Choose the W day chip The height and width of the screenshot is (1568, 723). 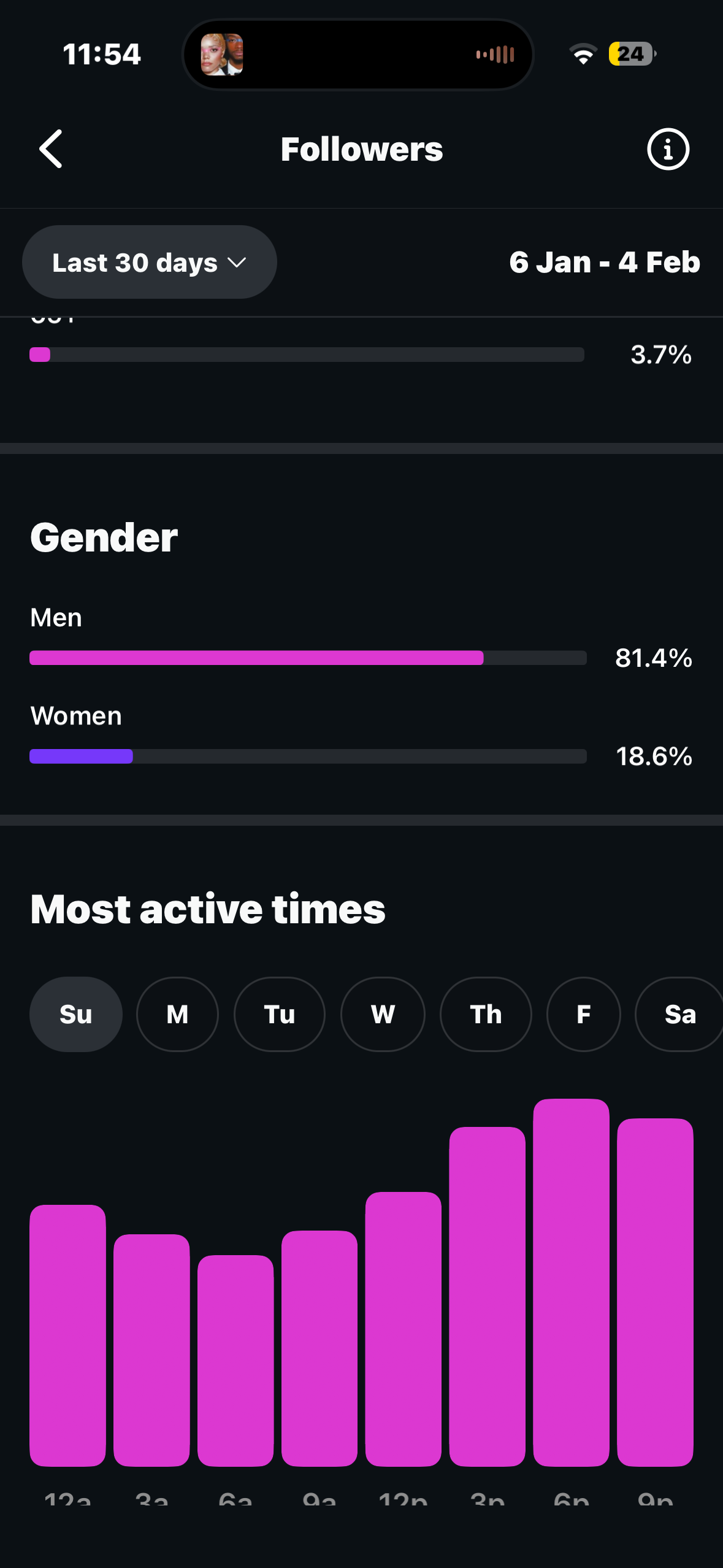383,1014
